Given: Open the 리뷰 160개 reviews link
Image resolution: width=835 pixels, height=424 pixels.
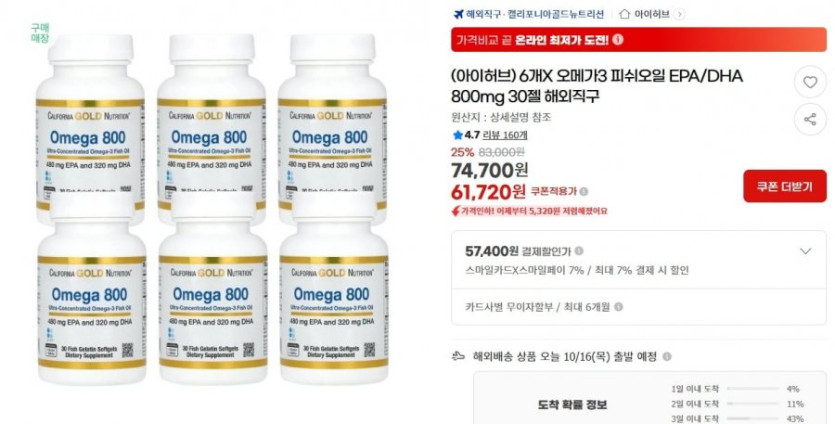Looking at the screenshot, I should coord(505,134).
